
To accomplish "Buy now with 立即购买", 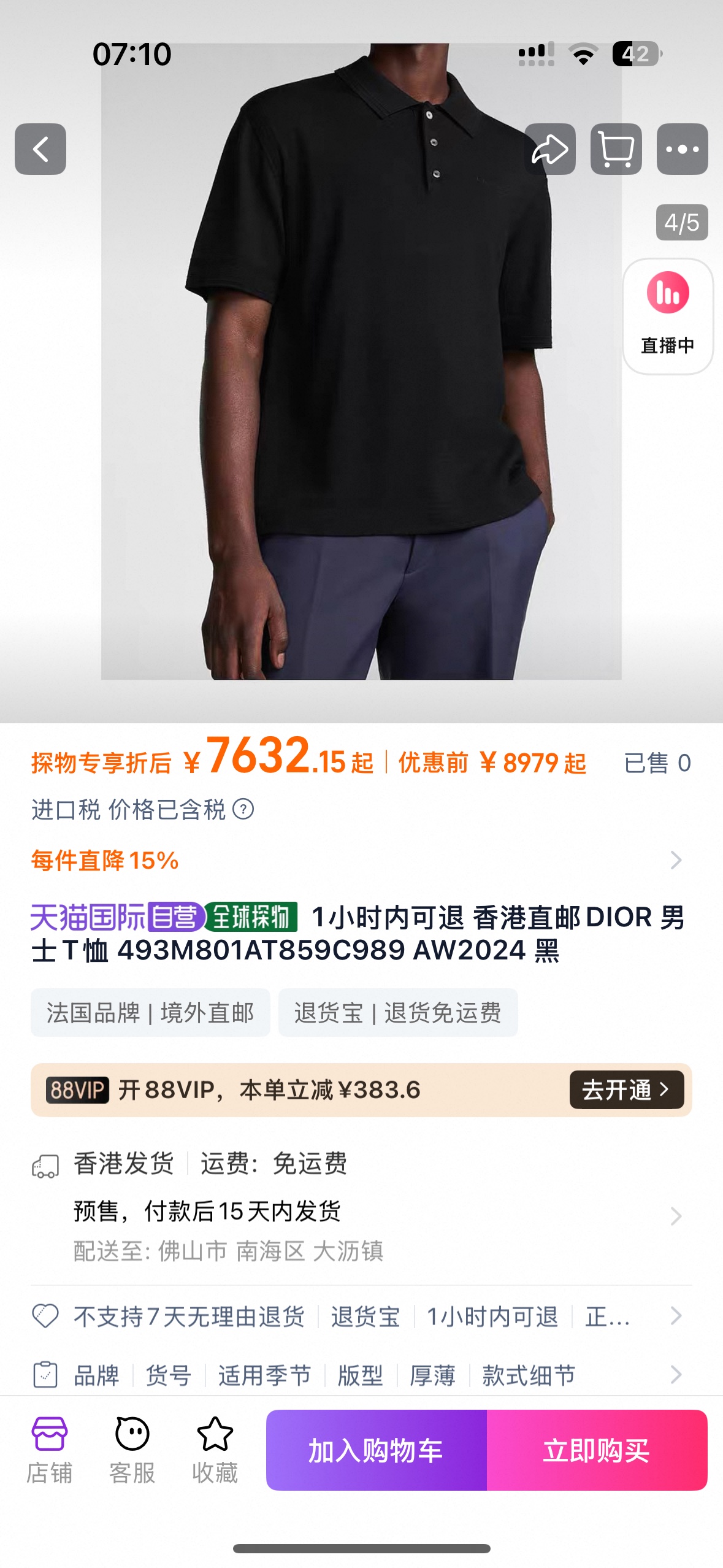I will (597, 1450).
